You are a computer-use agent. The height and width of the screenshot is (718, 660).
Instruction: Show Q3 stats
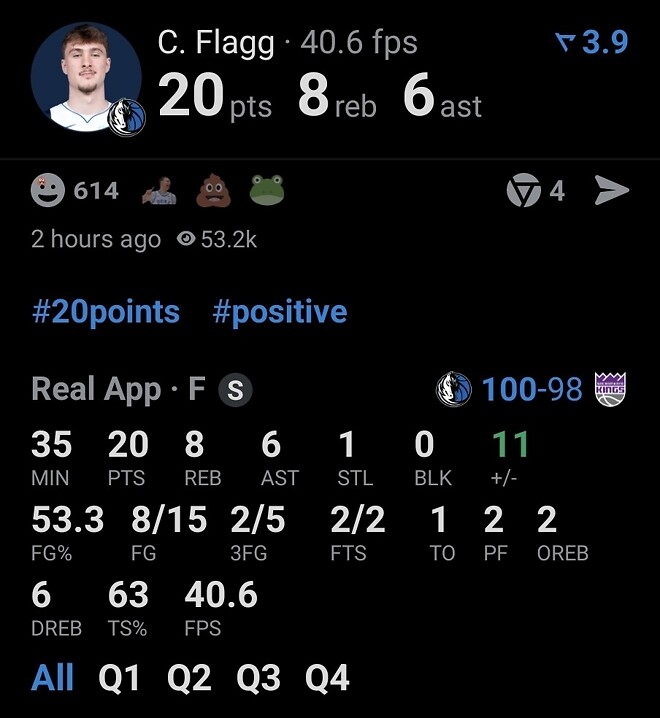(258, 678)
